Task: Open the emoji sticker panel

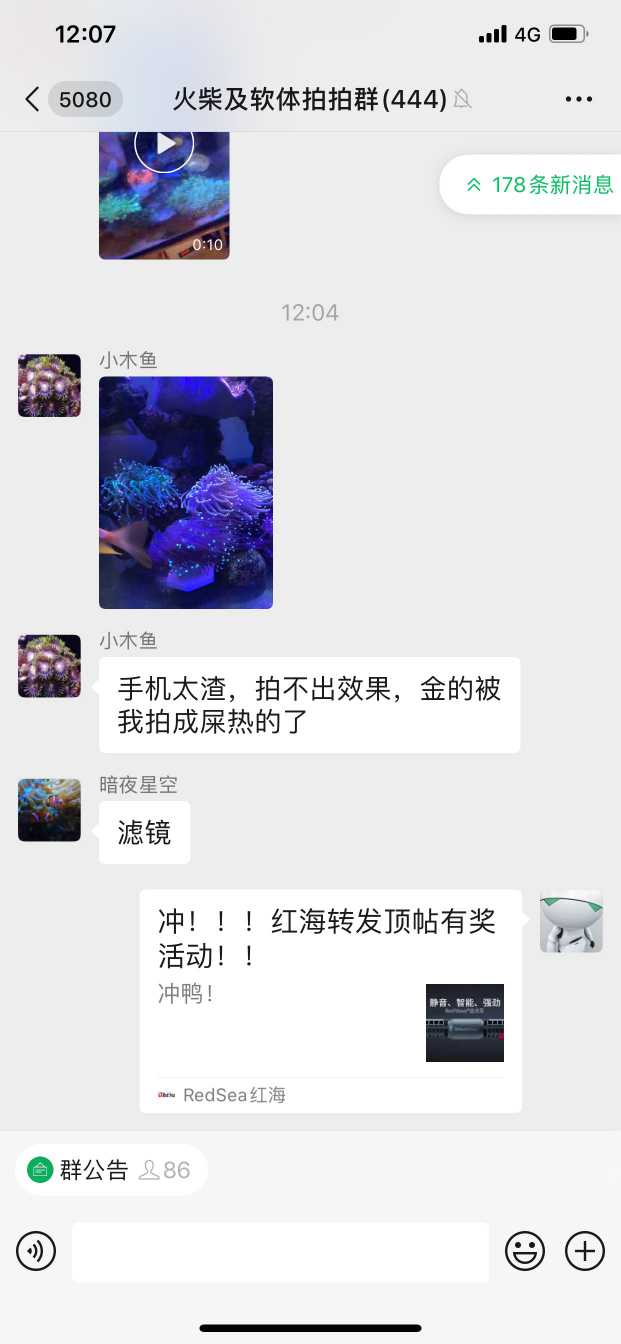Action: (525, 1251)
